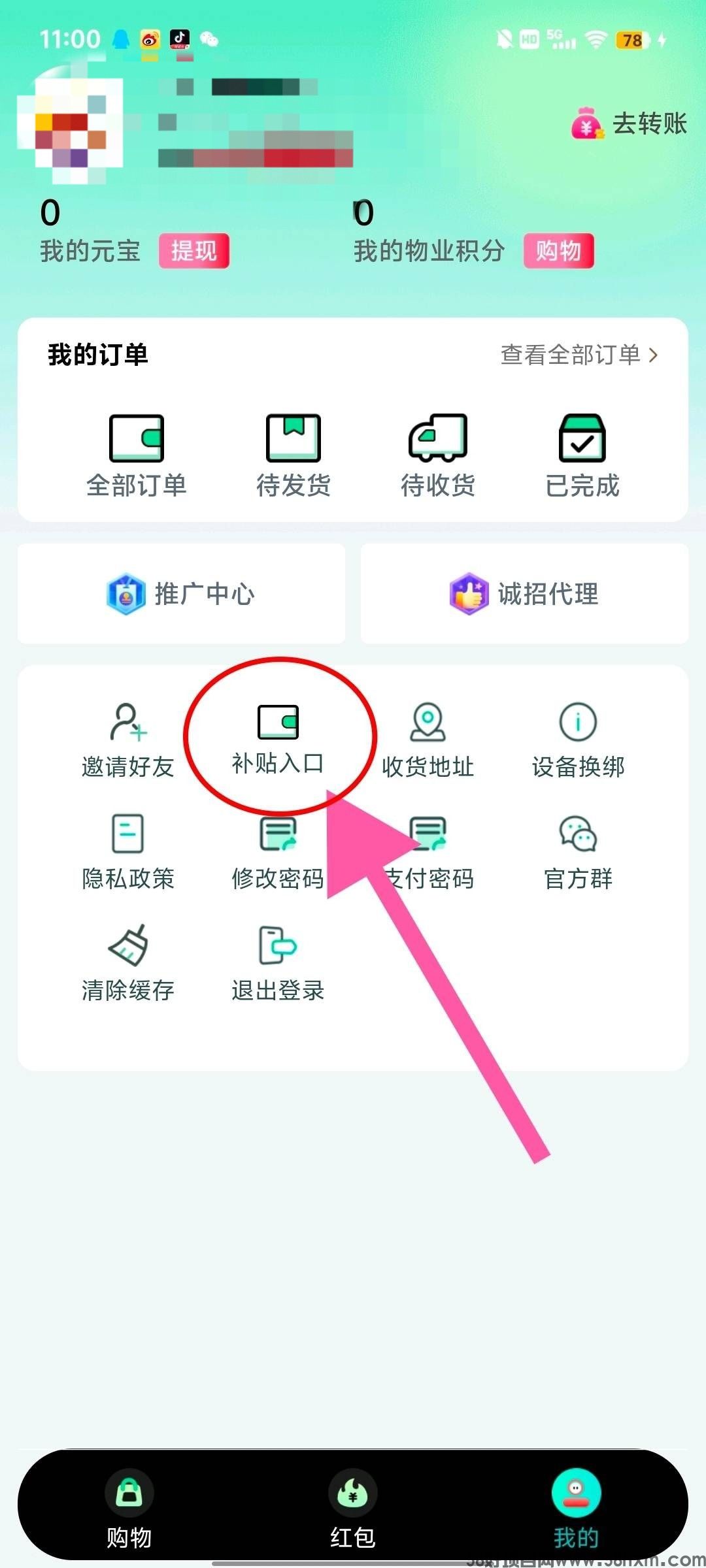706x1568 pixels.
Task: Select the 收货地址 shipping address icon
Action: coord(428,738)
